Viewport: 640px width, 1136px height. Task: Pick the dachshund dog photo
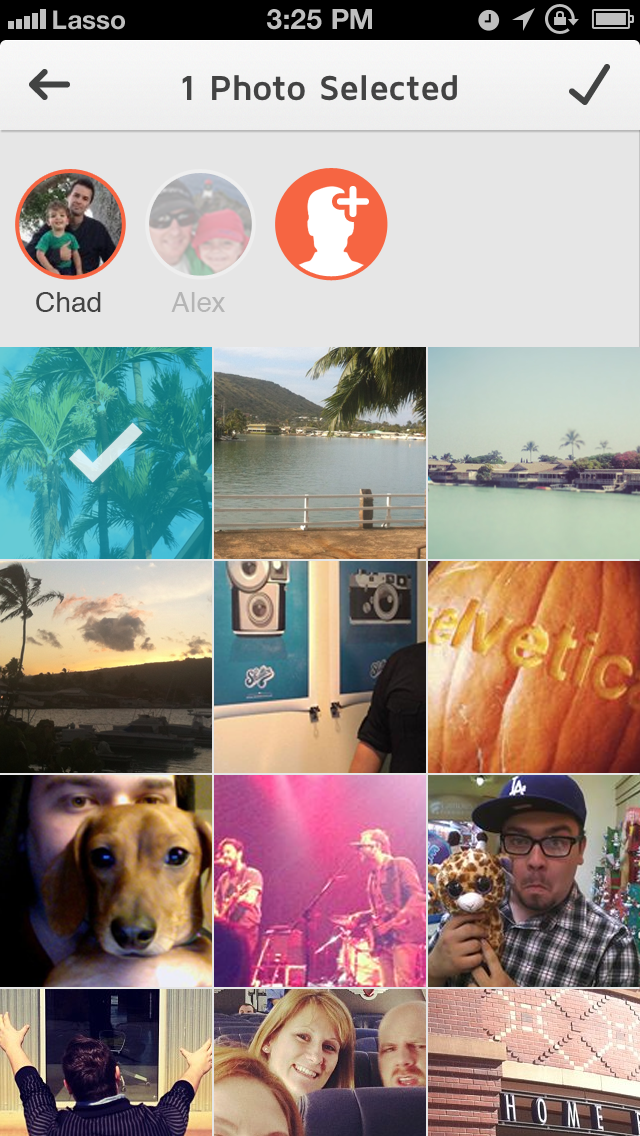(106, 880)
